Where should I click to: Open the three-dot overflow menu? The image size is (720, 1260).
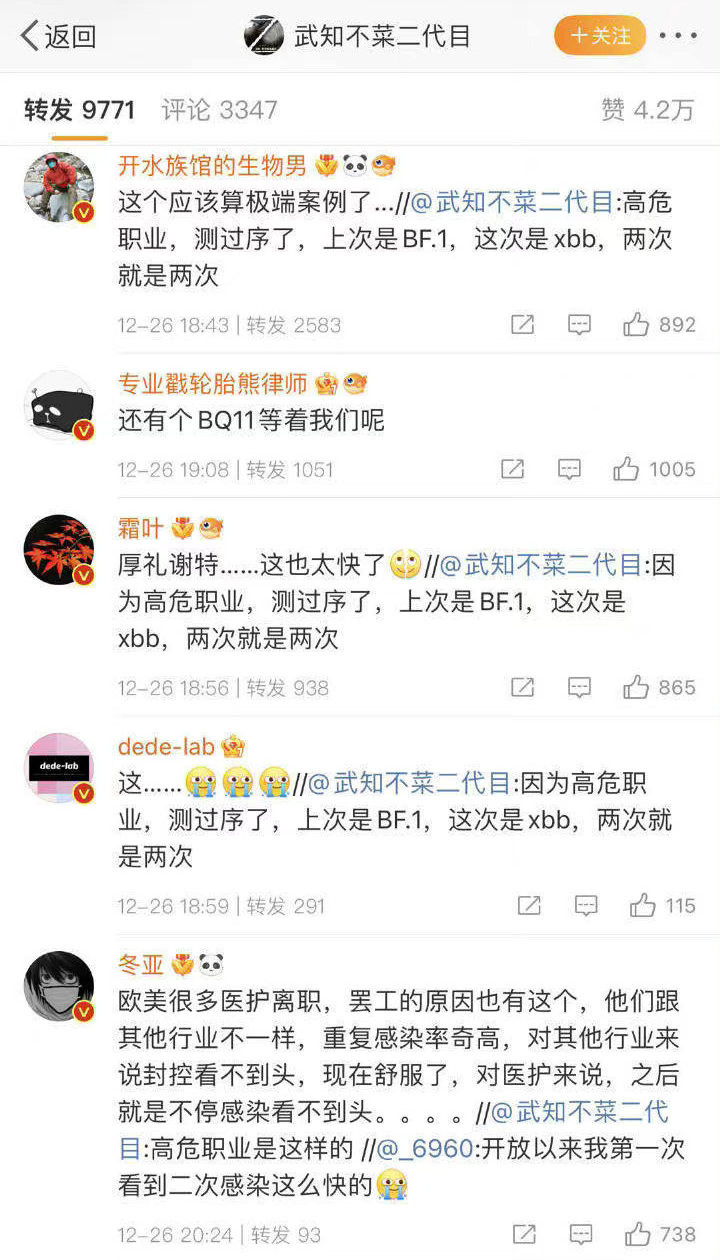[x=678, y=37]
